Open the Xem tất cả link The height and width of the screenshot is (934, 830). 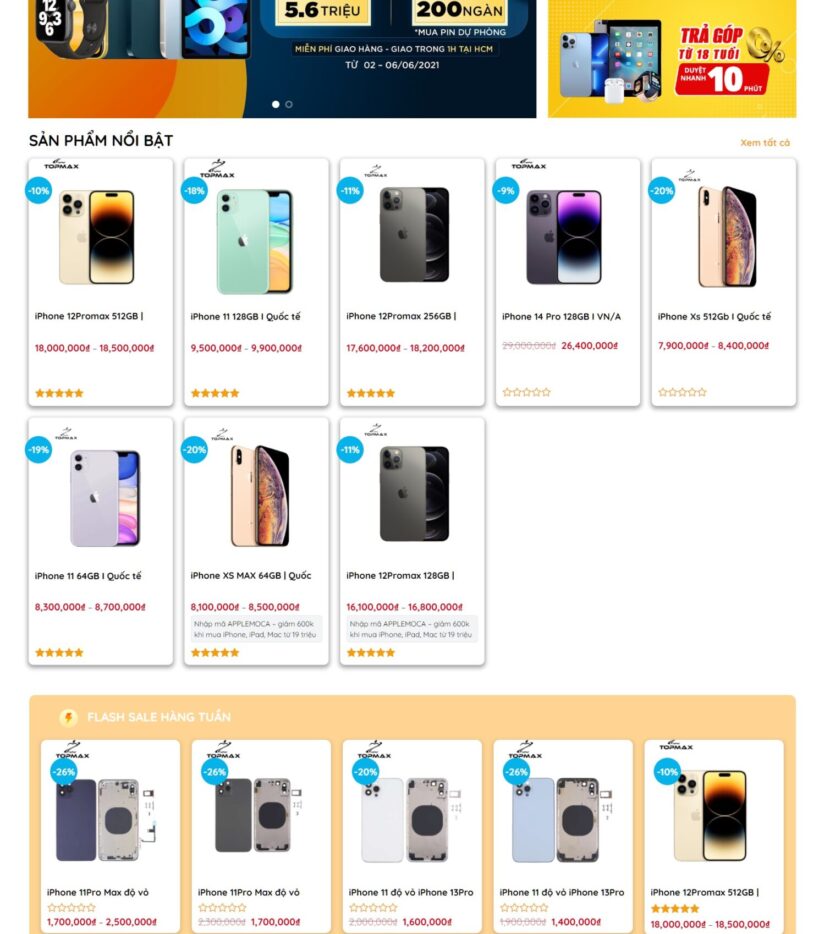(x=764, y=143)
